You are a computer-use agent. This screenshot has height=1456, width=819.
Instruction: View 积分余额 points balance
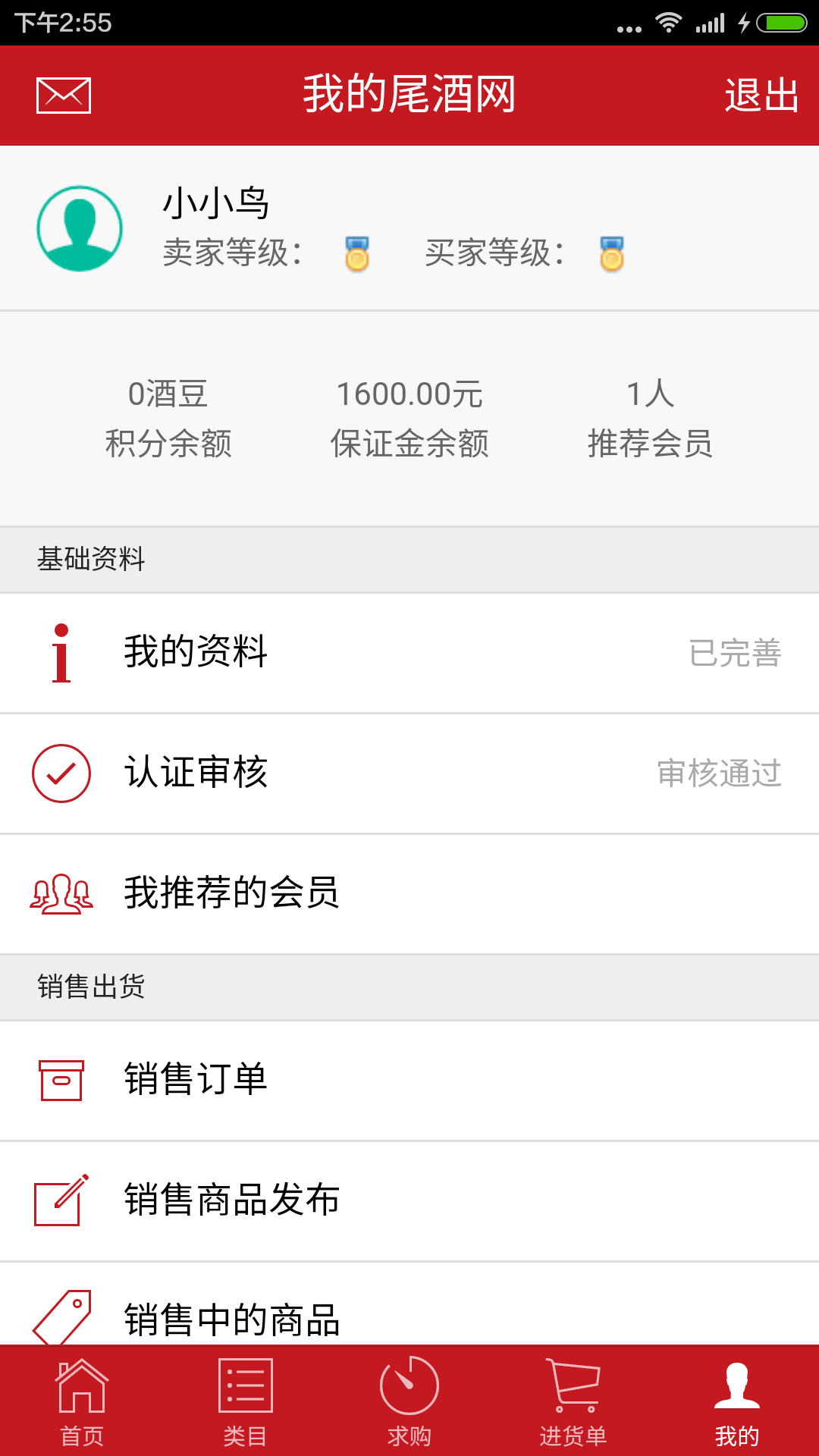click(x=168, y=419)
